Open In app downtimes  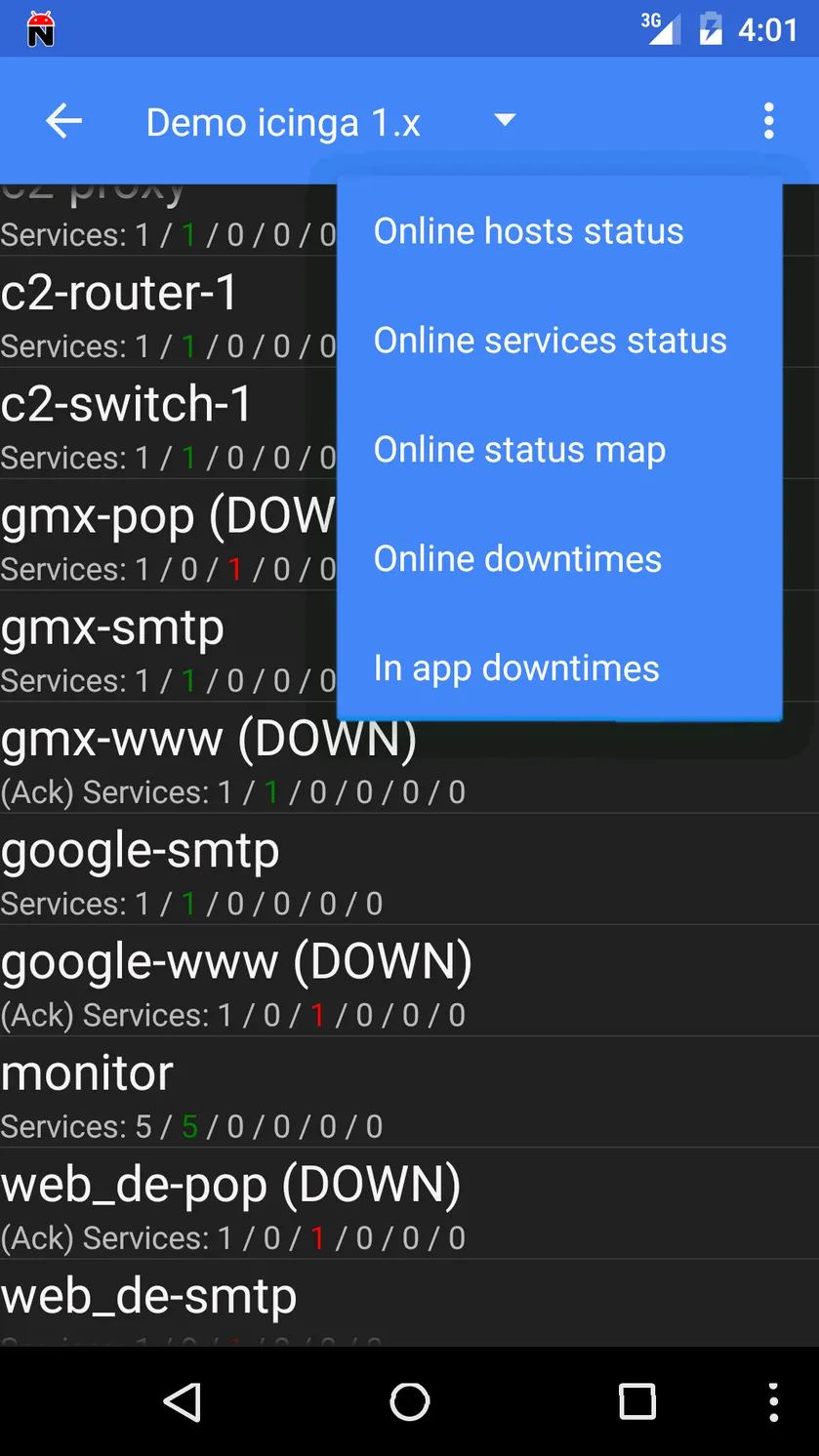click(x=559, y=668)
